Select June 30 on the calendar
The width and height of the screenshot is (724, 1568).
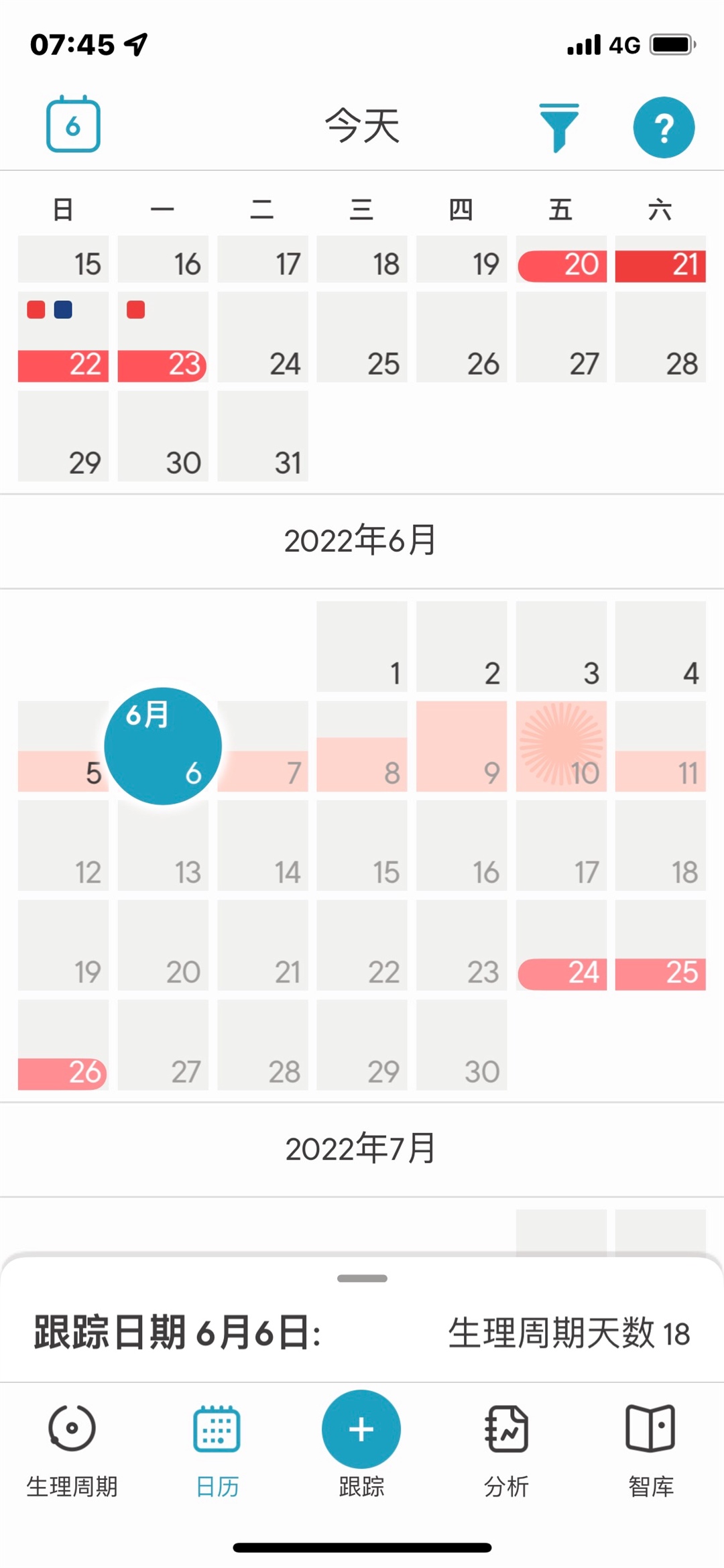click(x=461, y=1045)
